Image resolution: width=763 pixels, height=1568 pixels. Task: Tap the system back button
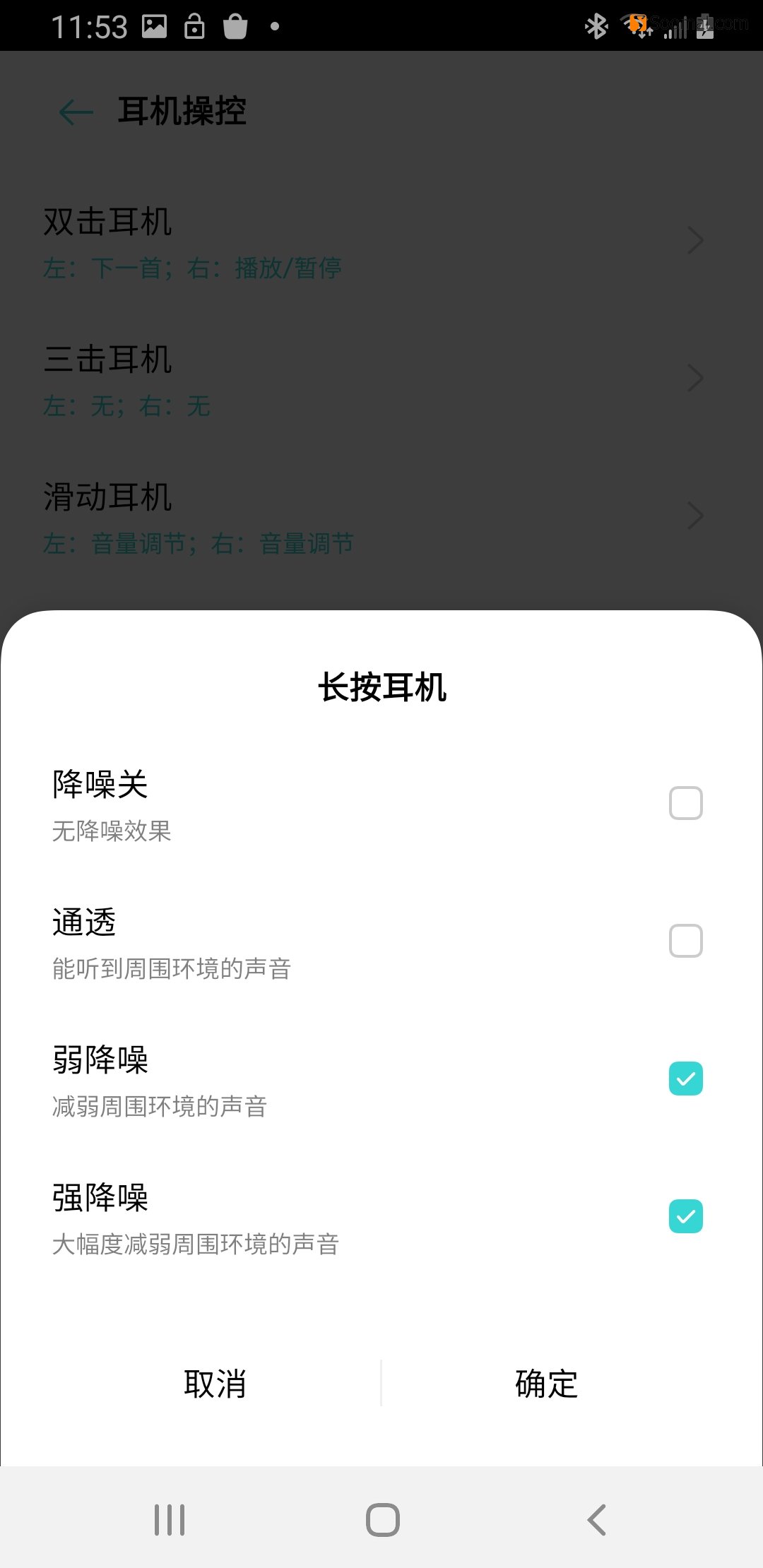pos(597,1519)
